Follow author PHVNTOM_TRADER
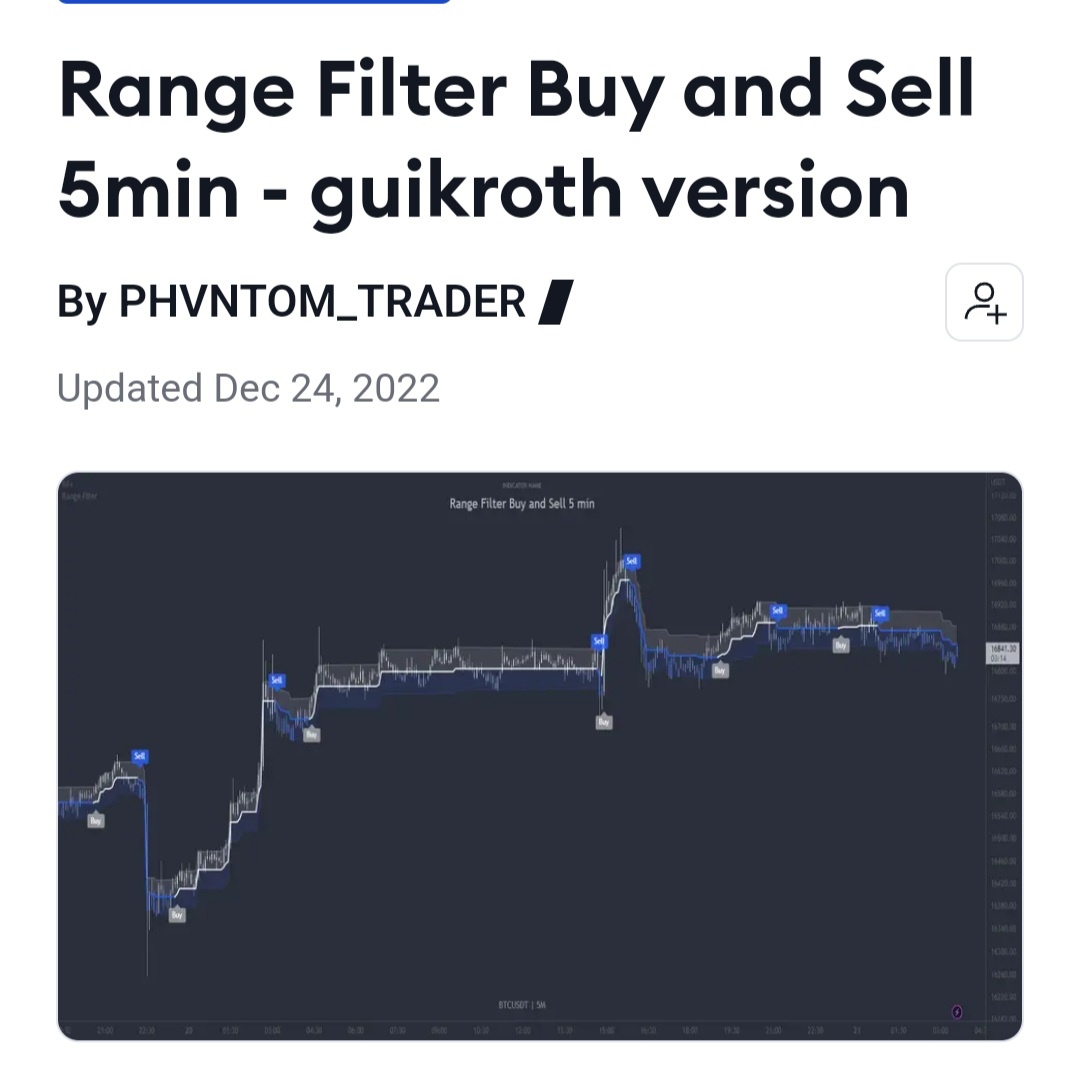The image size is (1080, 1076). [984, 302]
